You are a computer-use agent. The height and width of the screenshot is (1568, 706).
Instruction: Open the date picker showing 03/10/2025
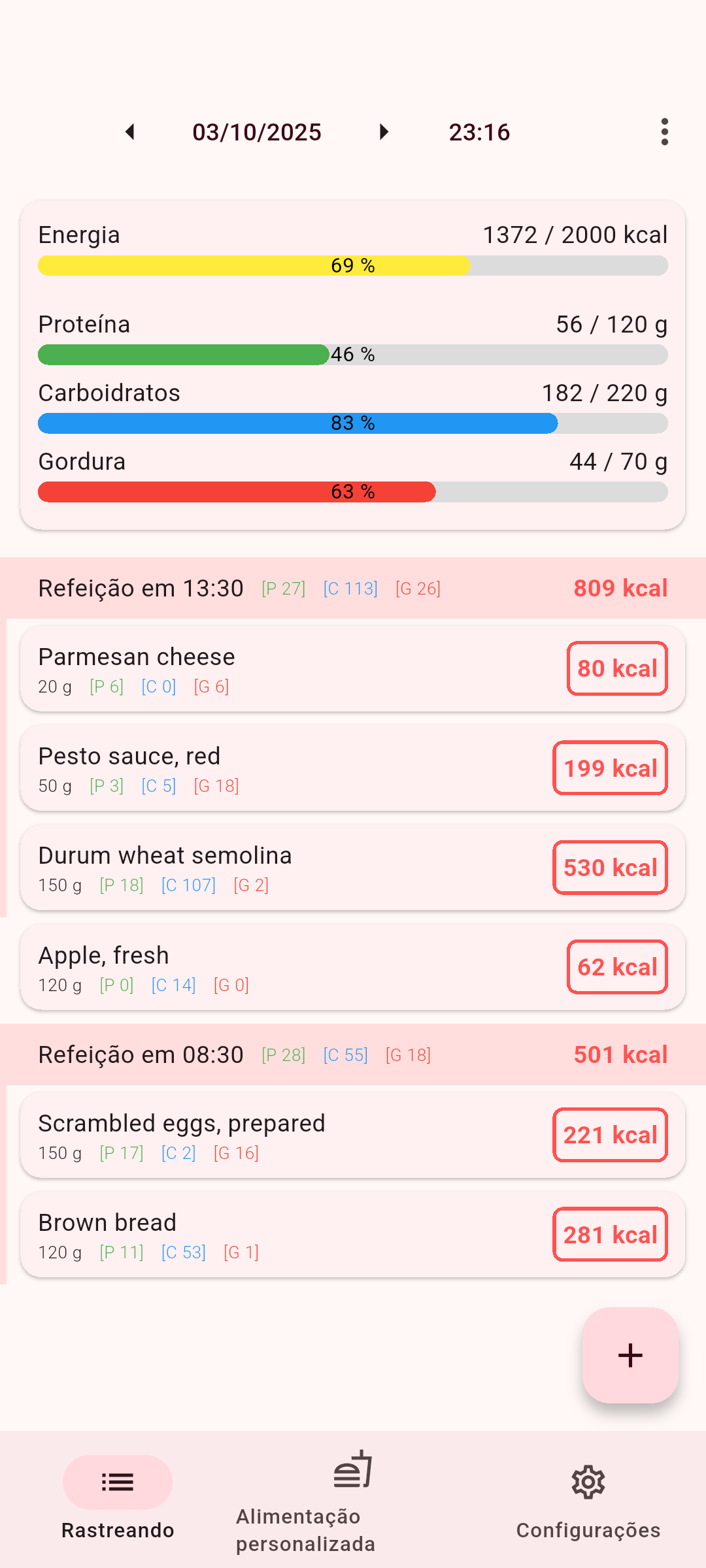click(x=257, y=132)
